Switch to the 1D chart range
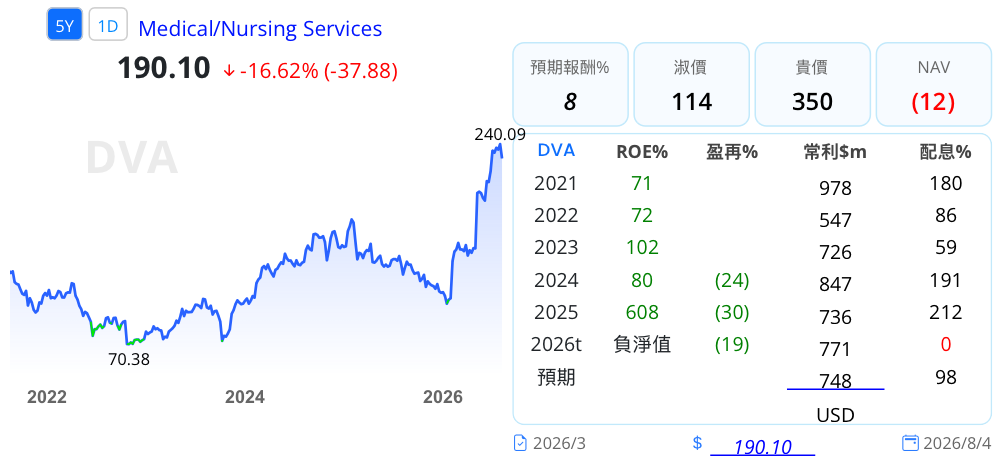The width and height of the screenshot is (1002, 462). tap(107, 26)
